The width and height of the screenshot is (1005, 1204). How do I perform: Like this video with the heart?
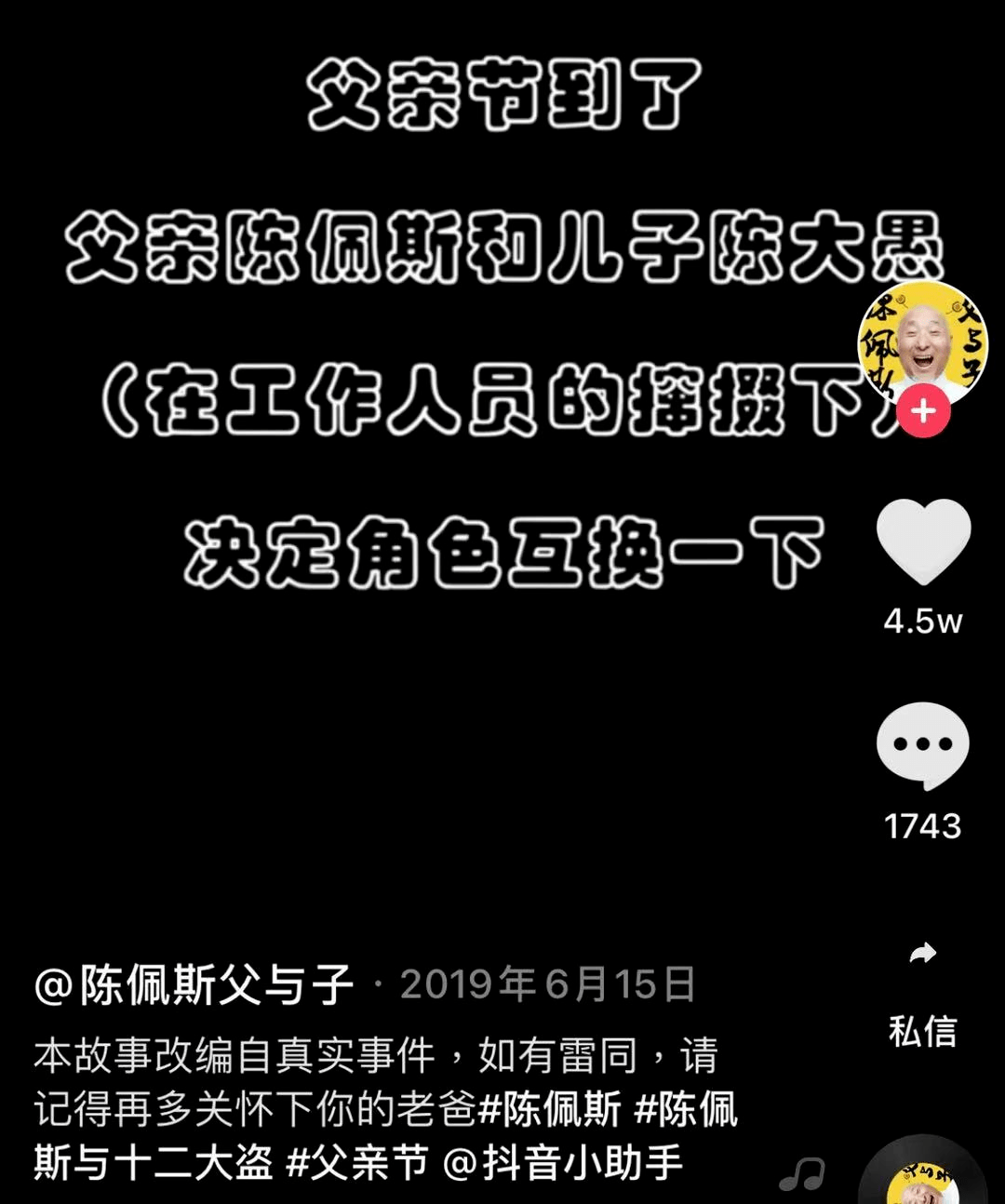click(923, 542)
